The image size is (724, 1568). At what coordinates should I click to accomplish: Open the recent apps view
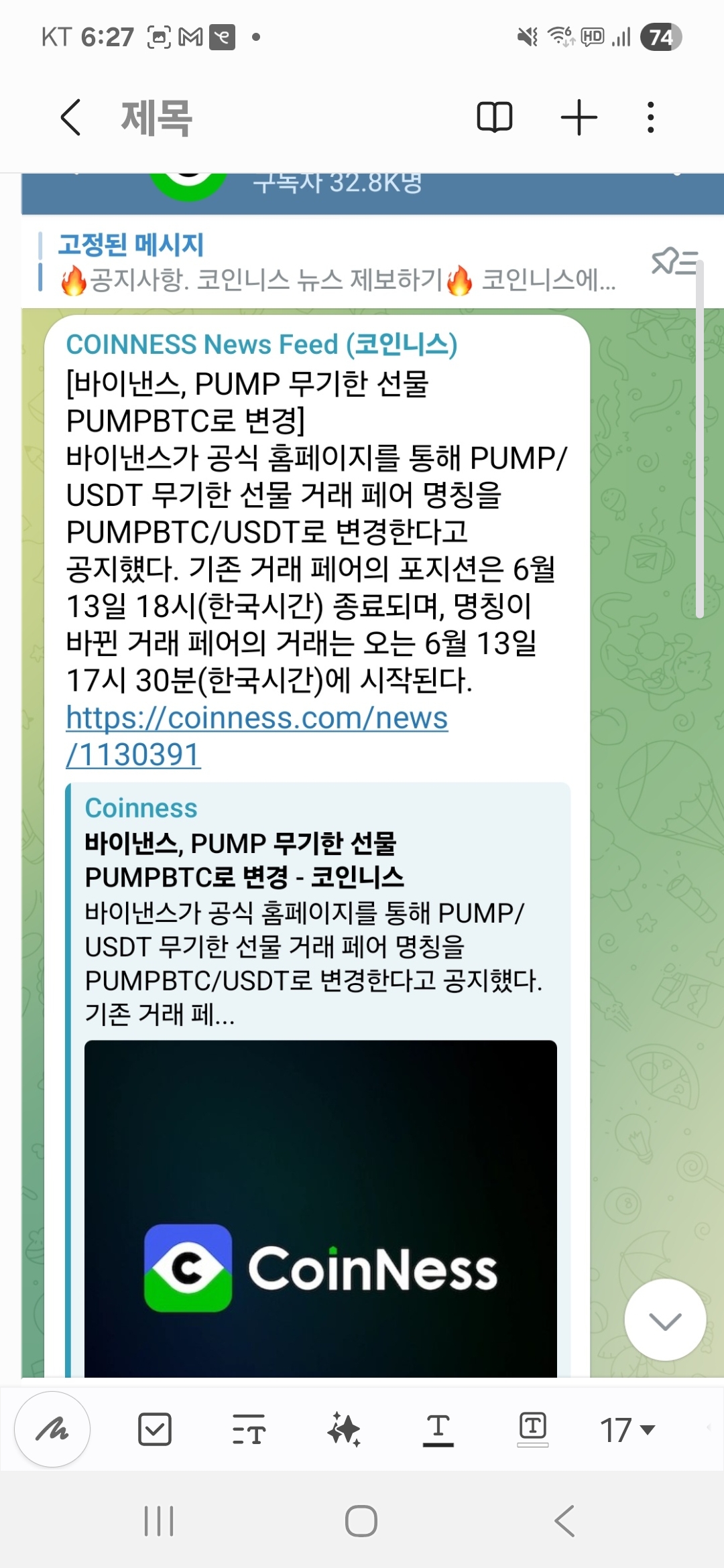click(159, 1521)
